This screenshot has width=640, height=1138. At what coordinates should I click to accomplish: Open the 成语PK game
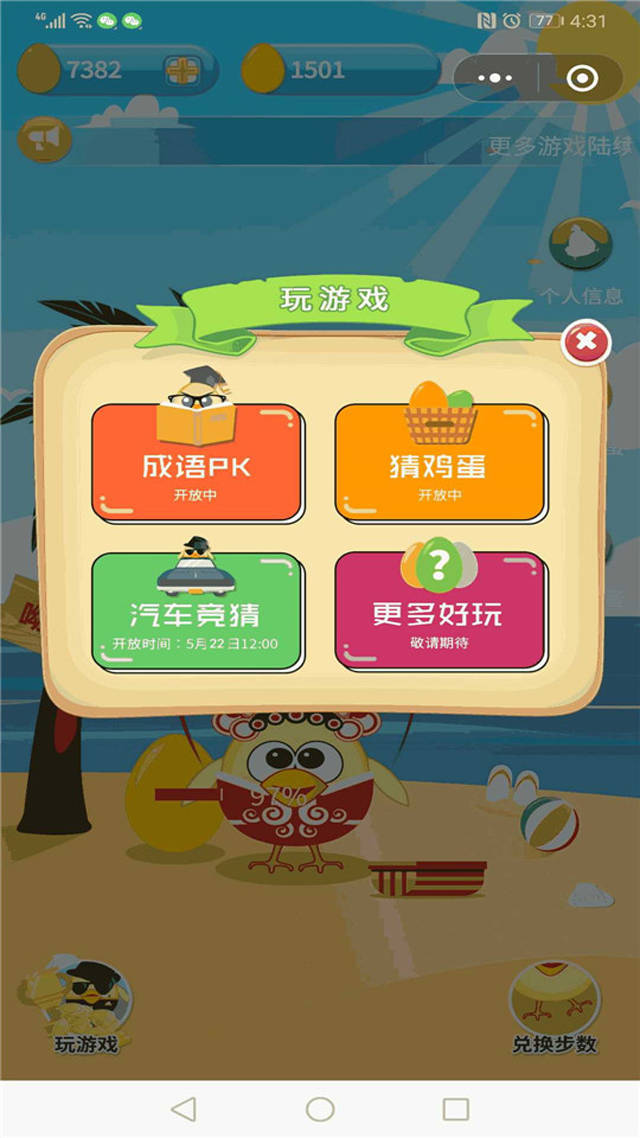197,466
